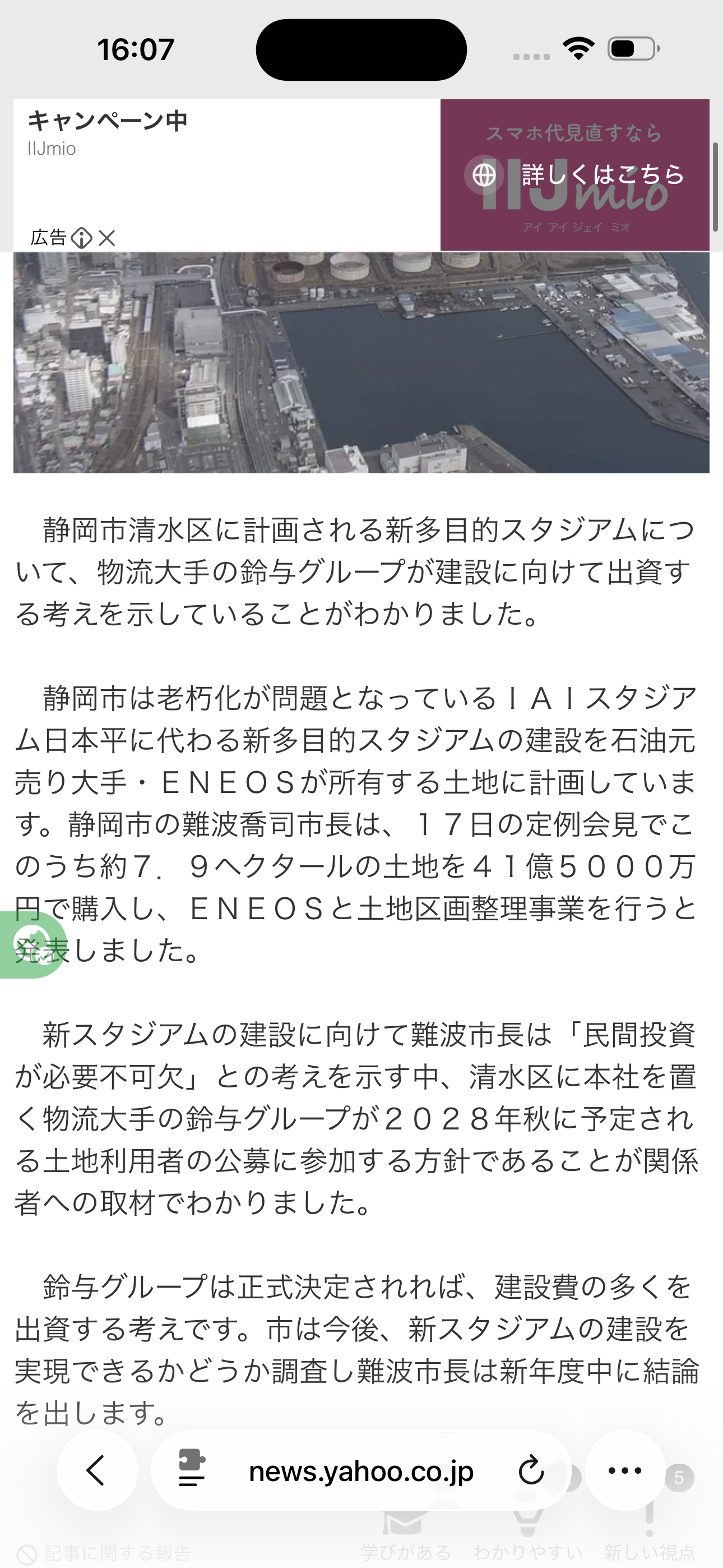
Task: Close the IIJmio ad banner
Action: click(x=107, y=238)
